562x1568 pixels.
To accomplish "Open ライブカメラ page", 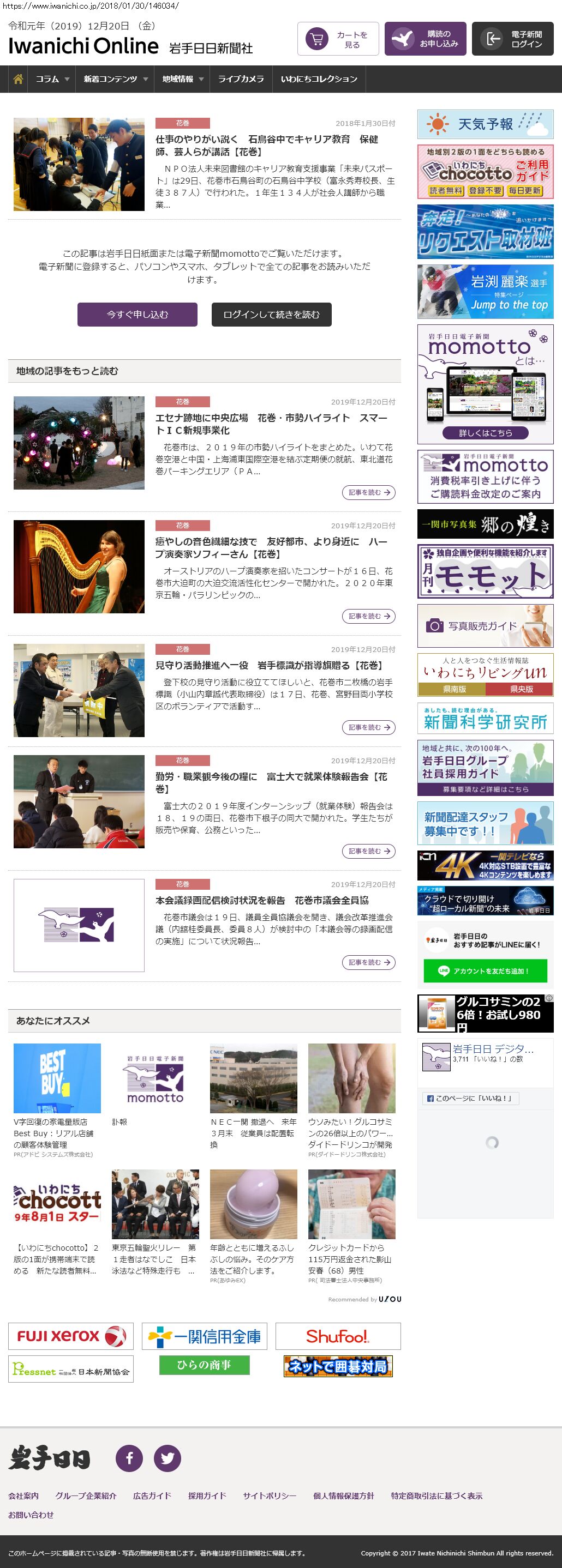I will pyautogui.click(x=241, y=79).
